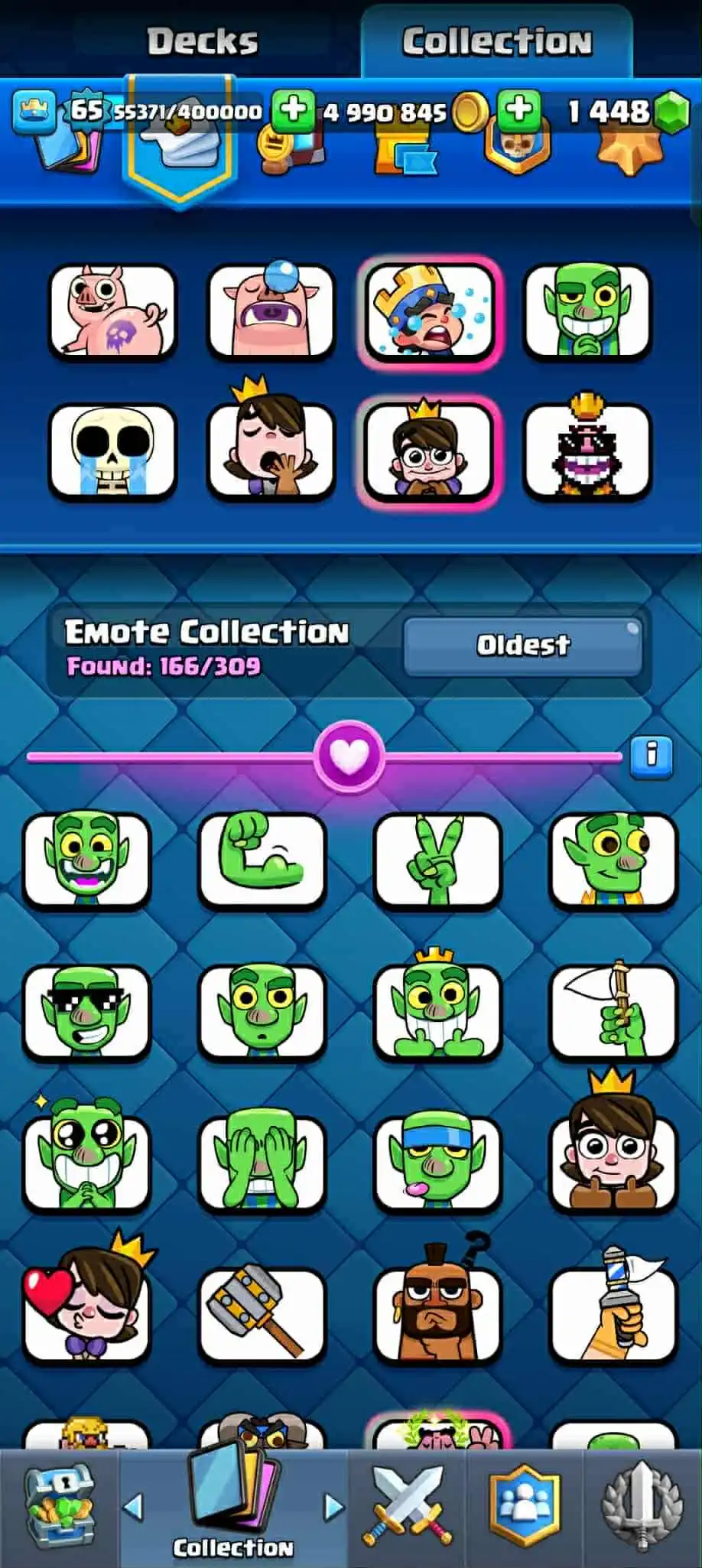Open the emote info button
Image resolution: width=702 pixels, height=1568 pixels.
[x=651, y=756]
